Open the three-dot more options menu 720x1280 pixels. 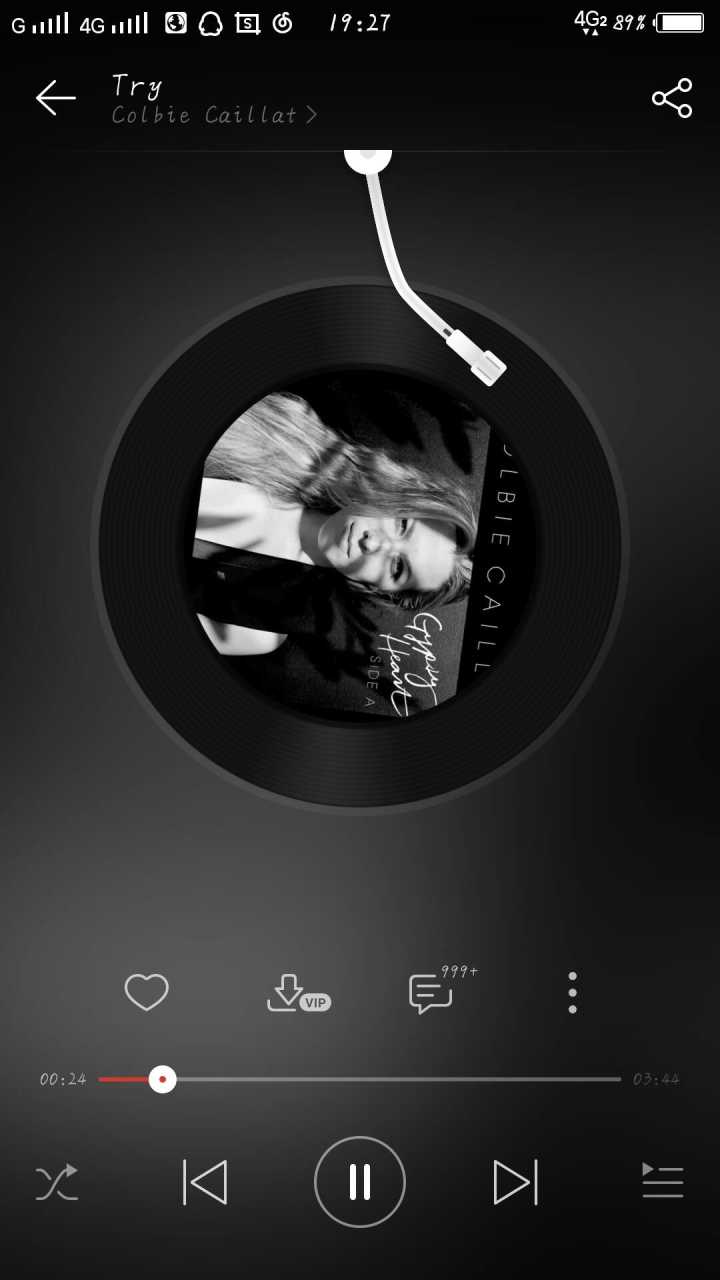[572, 993]
